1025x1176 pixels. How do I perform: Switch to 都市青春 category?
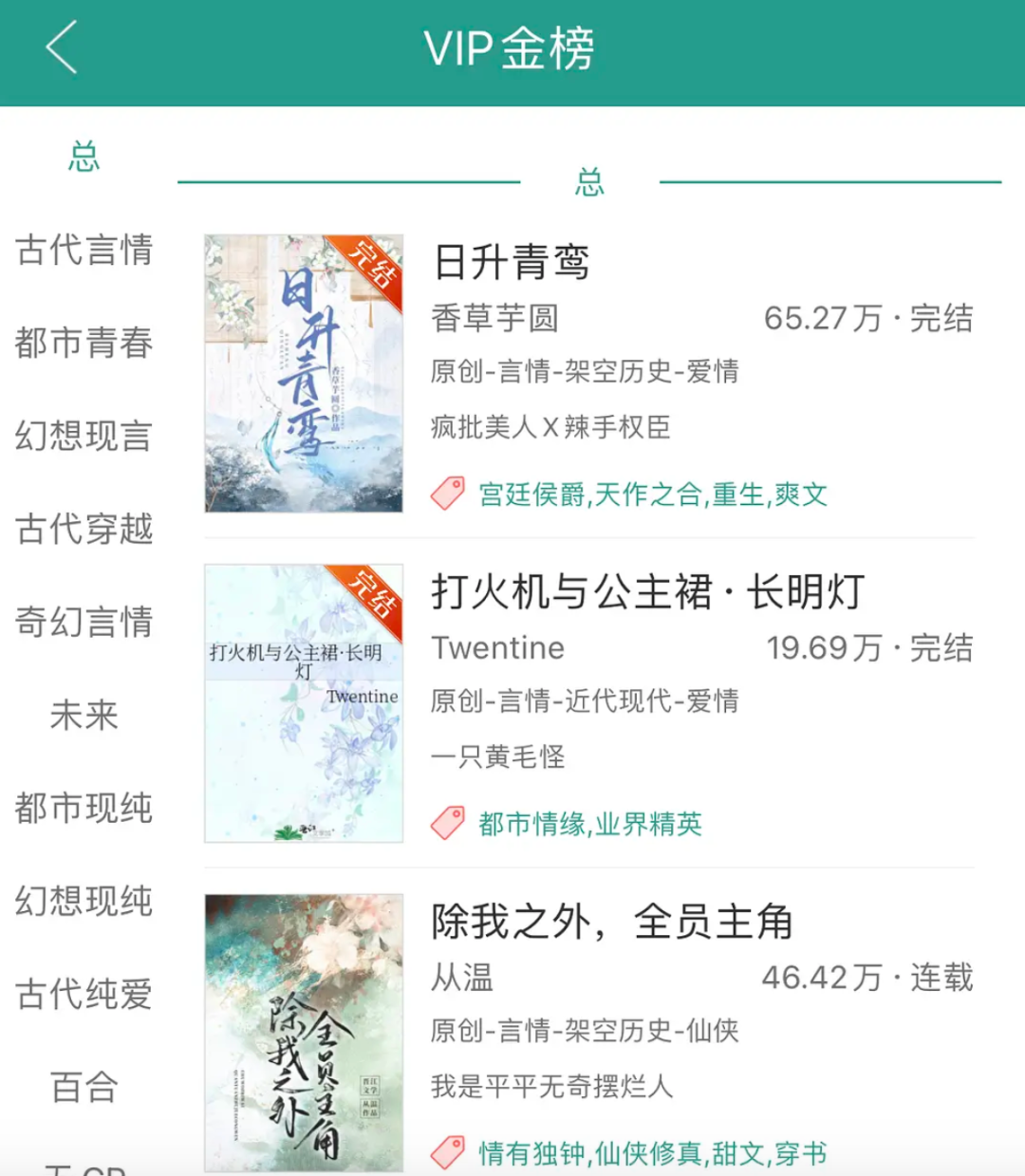tap(84, 343)
